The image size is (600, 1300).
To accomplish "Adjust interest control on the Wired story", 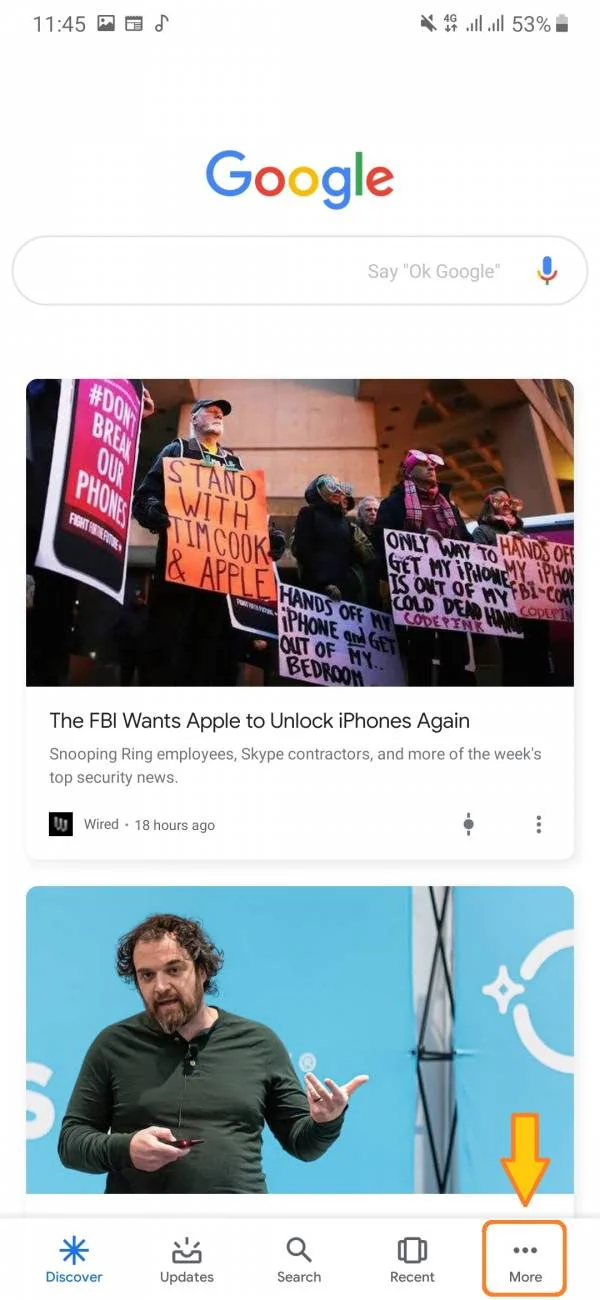I will (x=468, y=825).
